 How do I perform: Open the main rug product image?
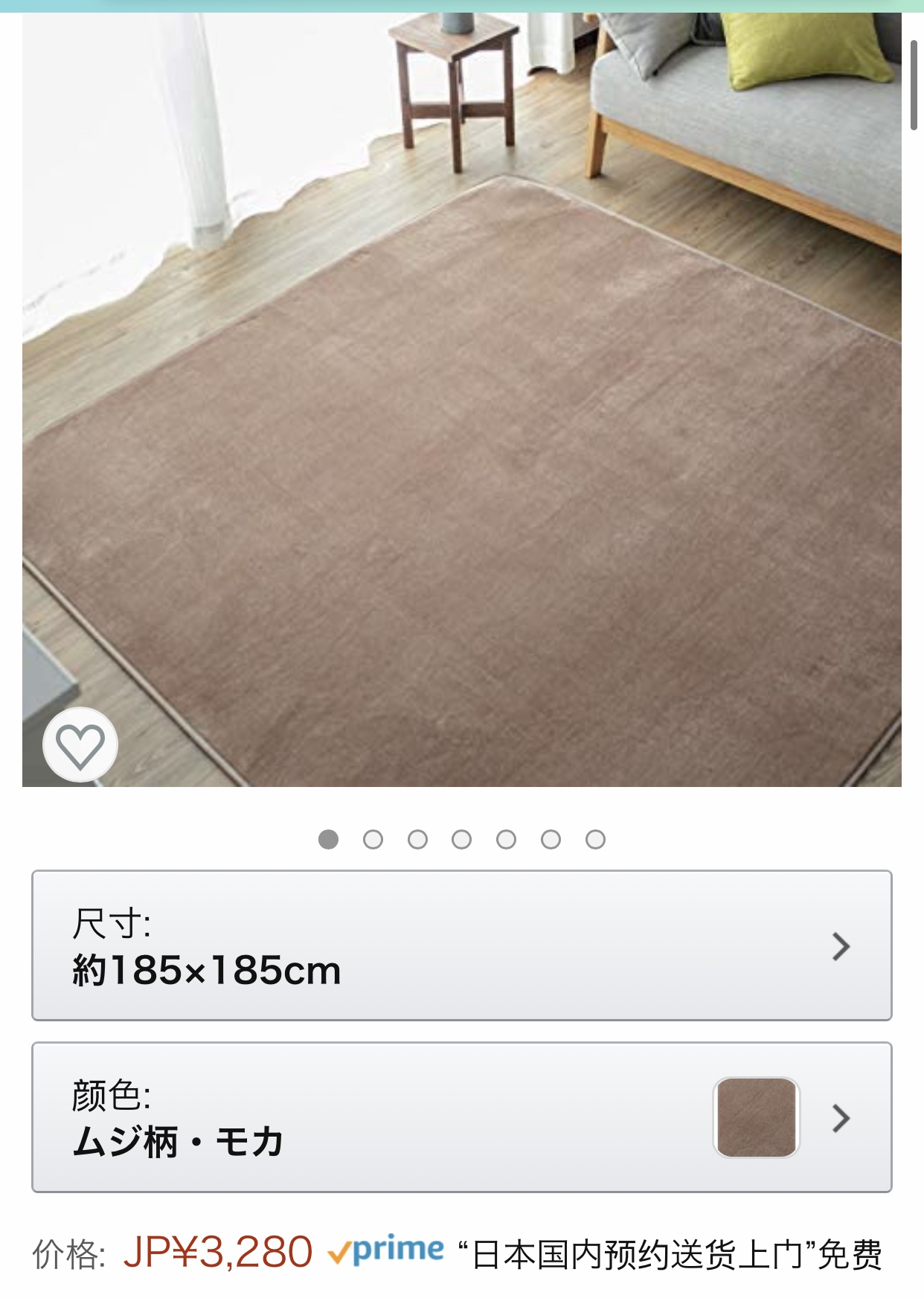461,402
